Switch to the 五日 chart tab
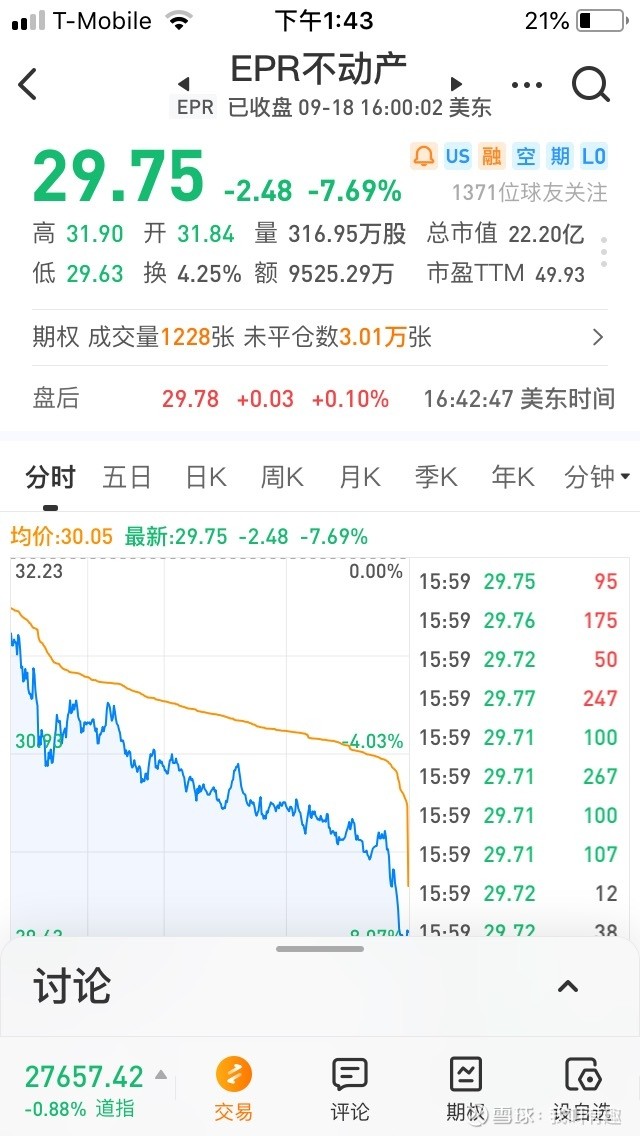 click(127, 477)
